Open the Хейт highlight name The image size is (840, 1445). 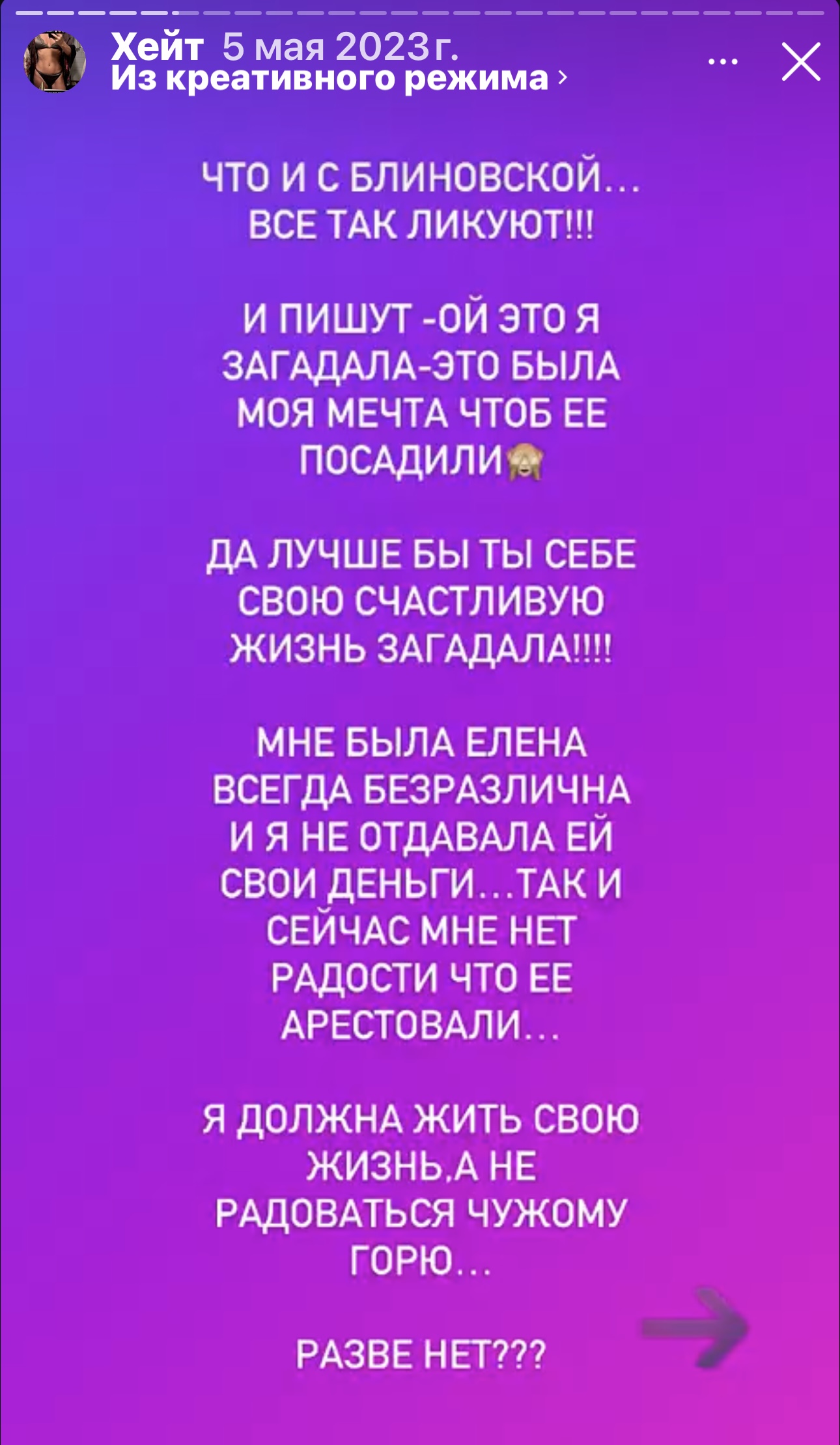click(158, 46)
